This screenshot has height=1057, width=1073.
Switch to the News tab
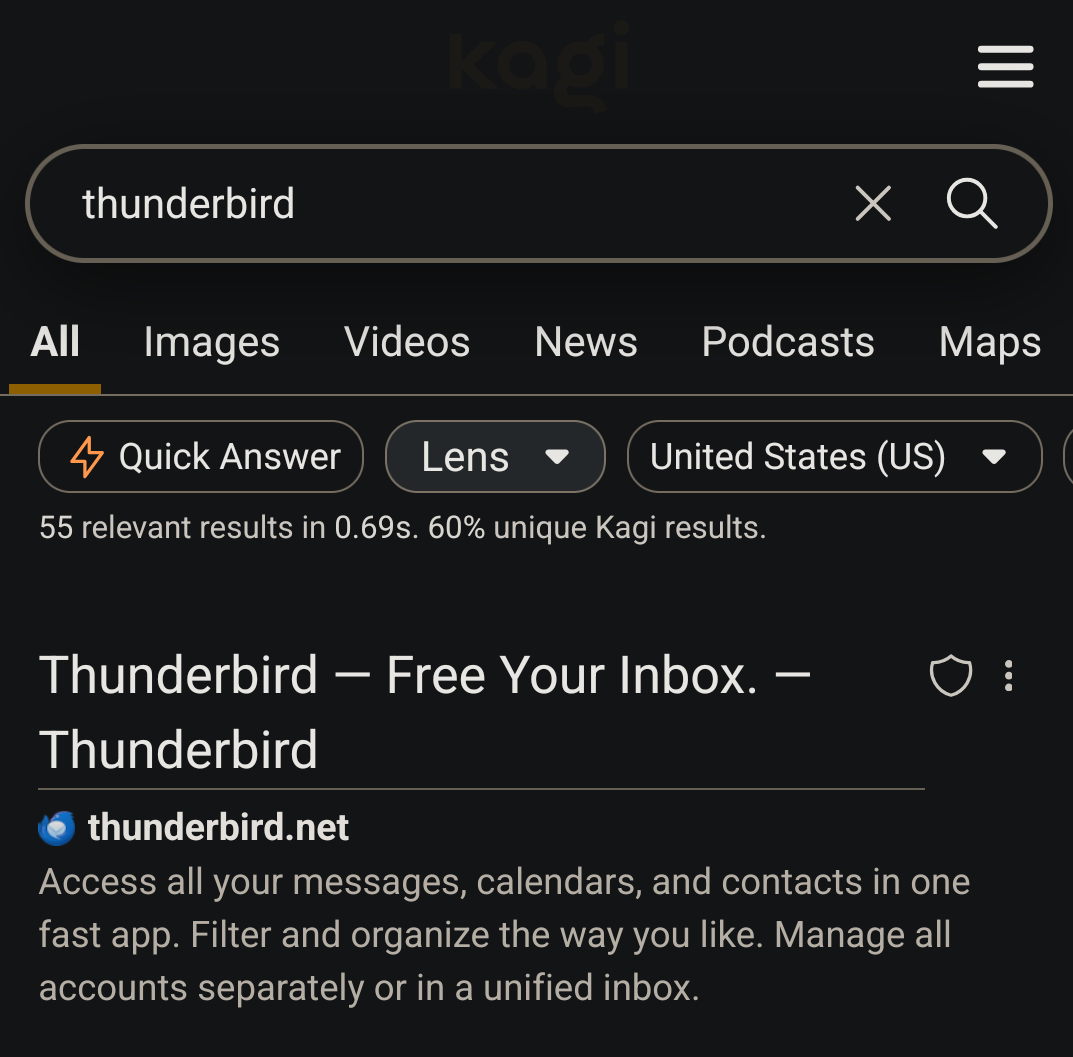[586, 343]
